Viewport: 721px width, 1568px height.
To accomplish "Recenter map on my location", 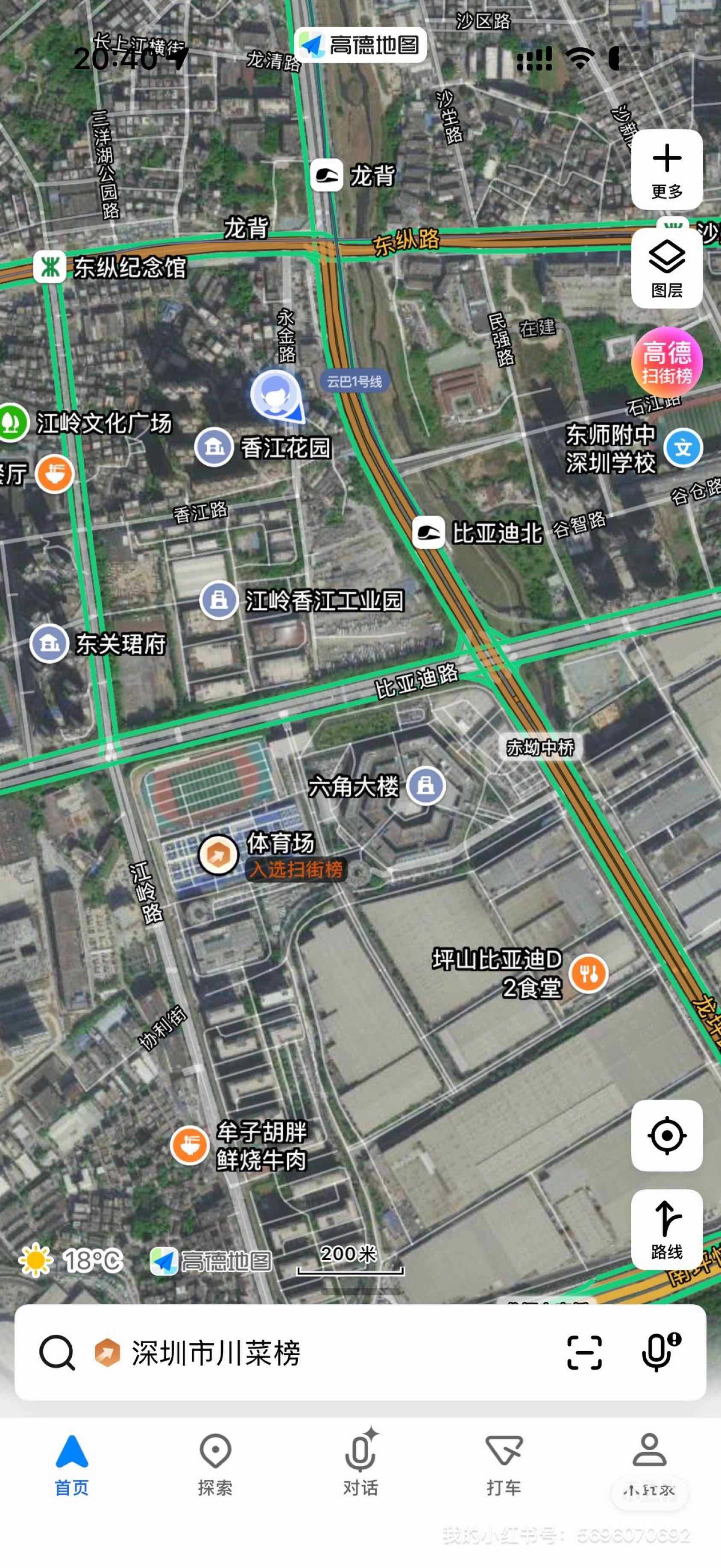I will pyautogui.click(x=667, y=1135).
